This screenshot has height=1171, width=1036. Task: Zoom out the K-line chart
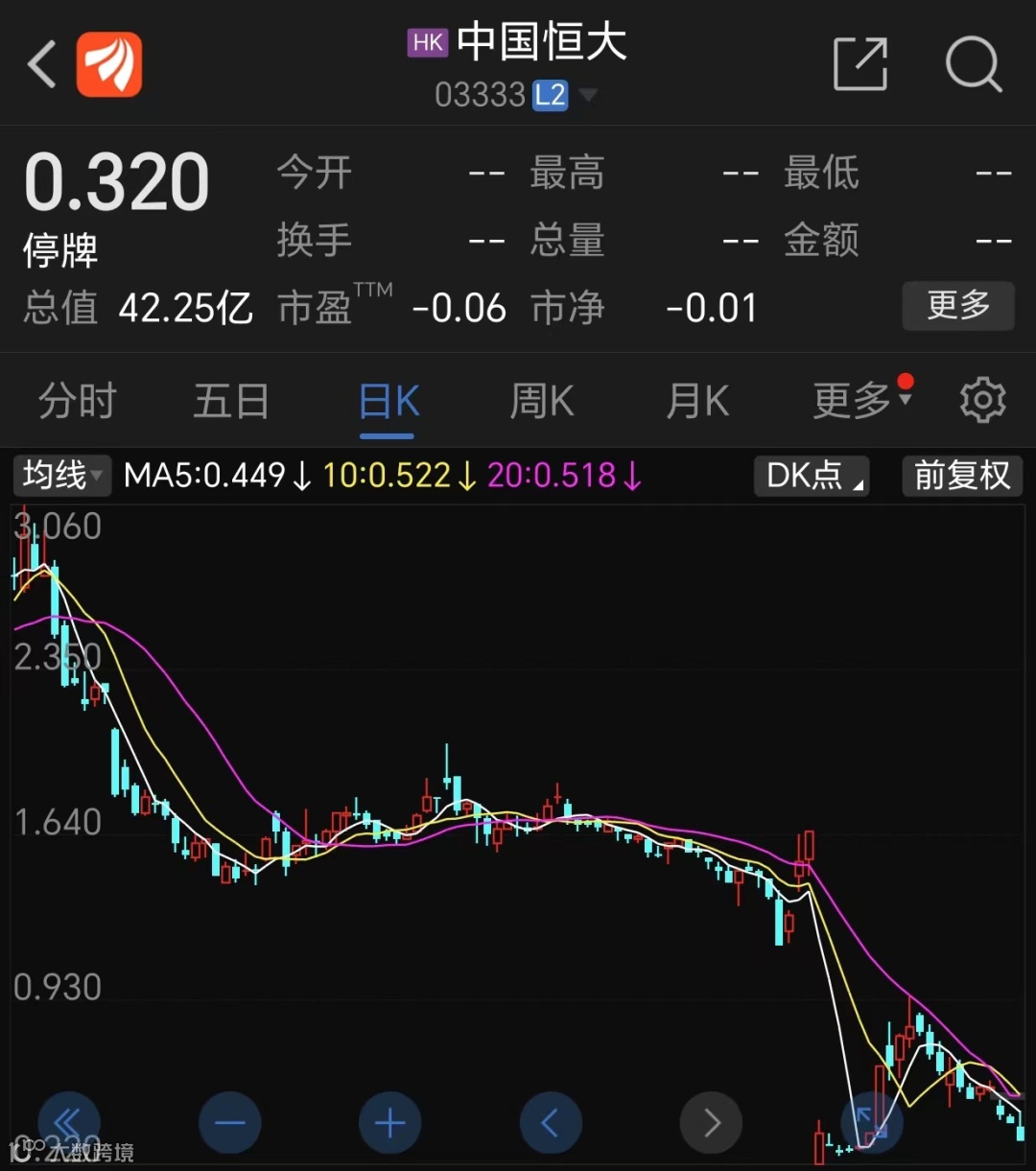pos(230,1123)
